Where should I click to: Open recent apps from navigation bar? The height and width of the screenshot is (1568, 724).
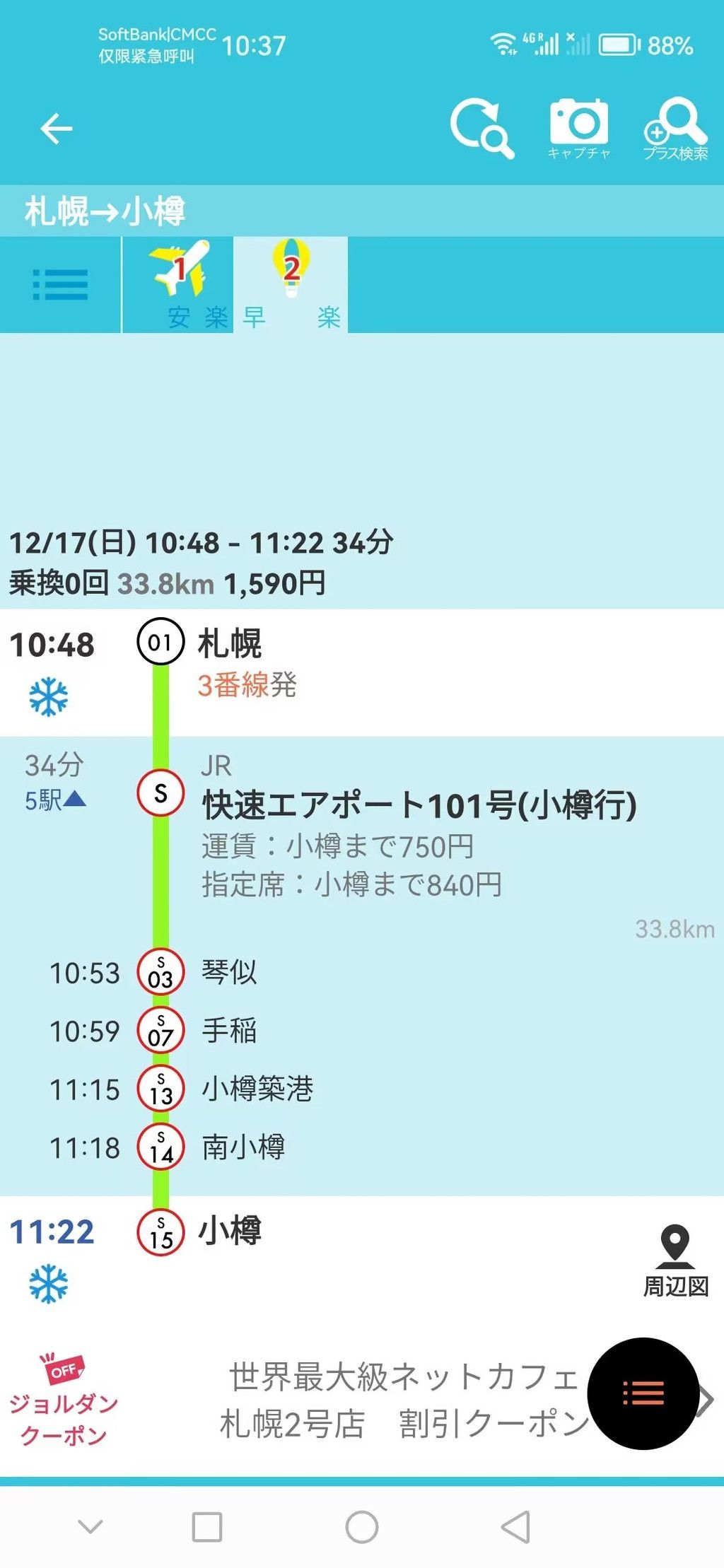207,1527
